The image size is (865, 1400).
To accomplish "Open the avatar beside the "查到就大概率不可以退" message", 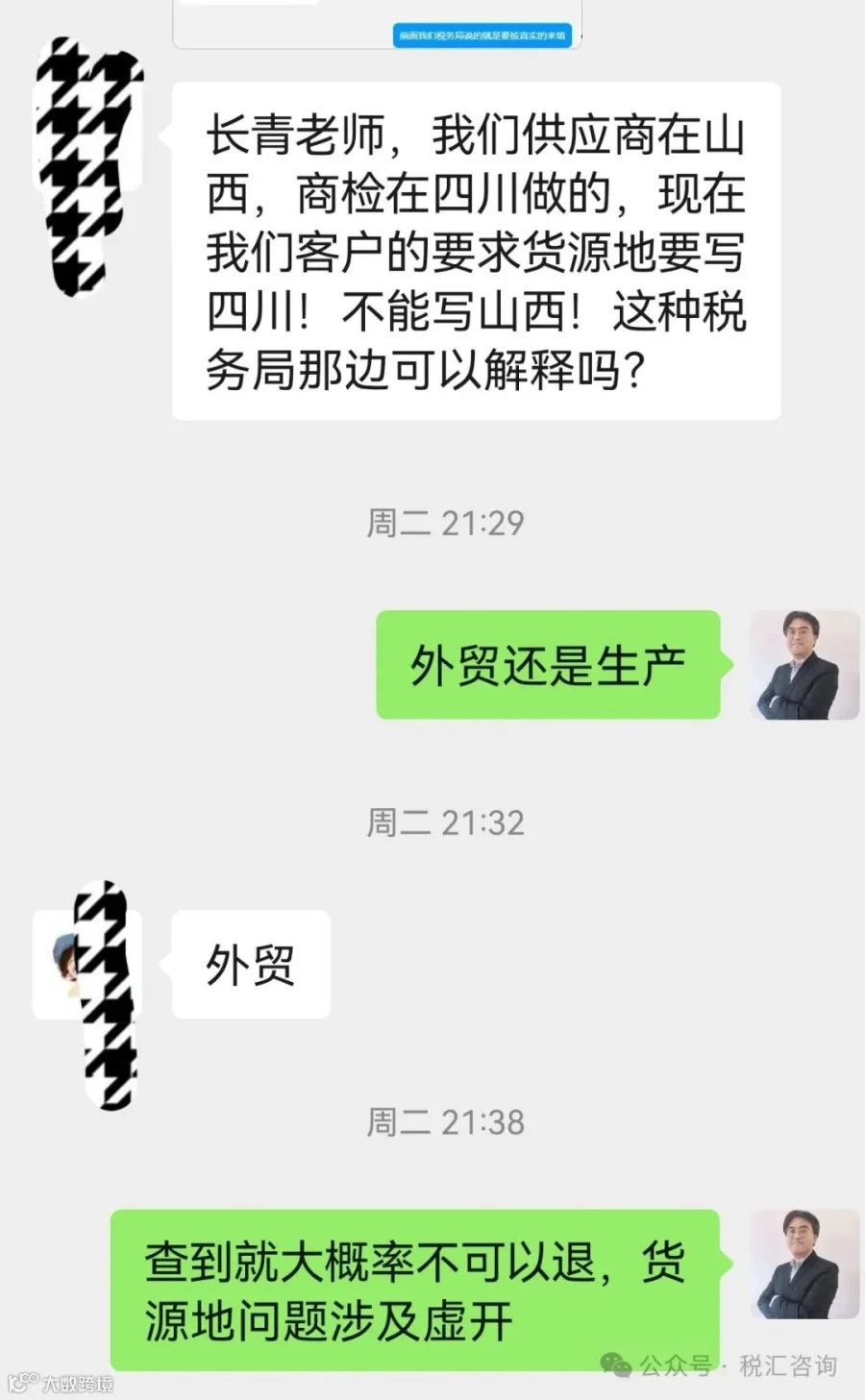I will 804,1264.
